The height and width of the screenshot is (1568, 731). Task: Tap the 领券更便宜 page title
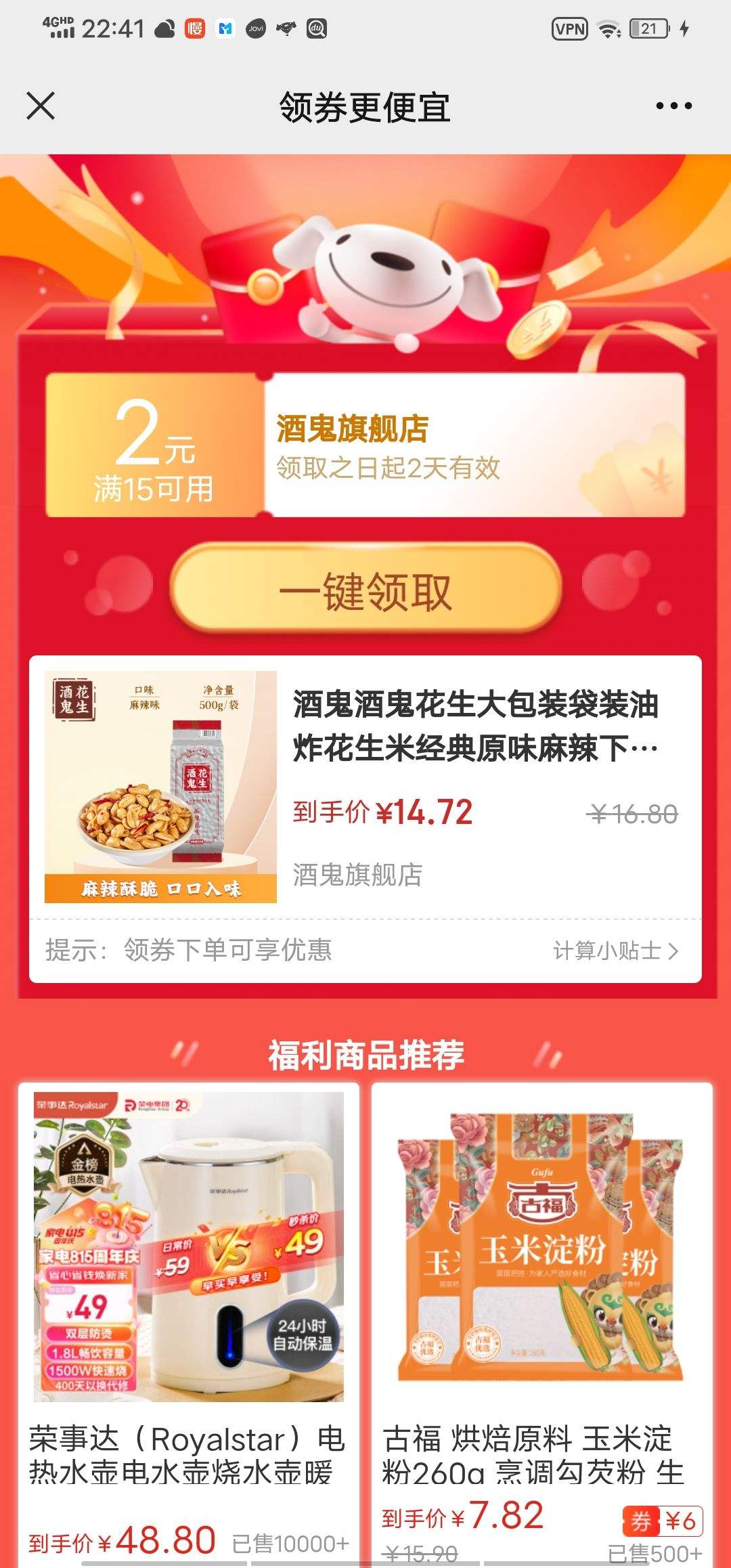coord(365,107)
